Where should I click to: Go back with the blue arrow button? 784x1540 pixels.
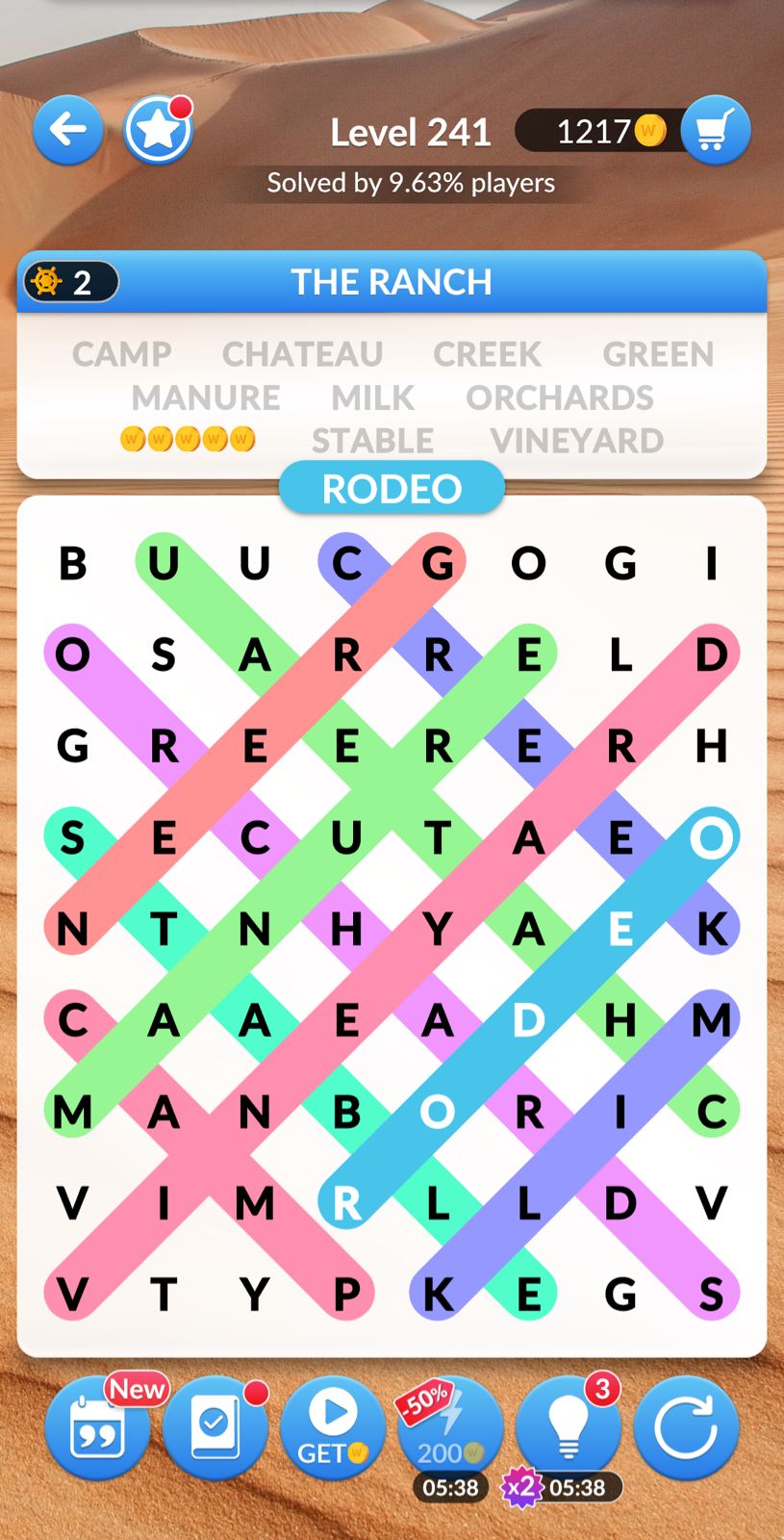68,130
